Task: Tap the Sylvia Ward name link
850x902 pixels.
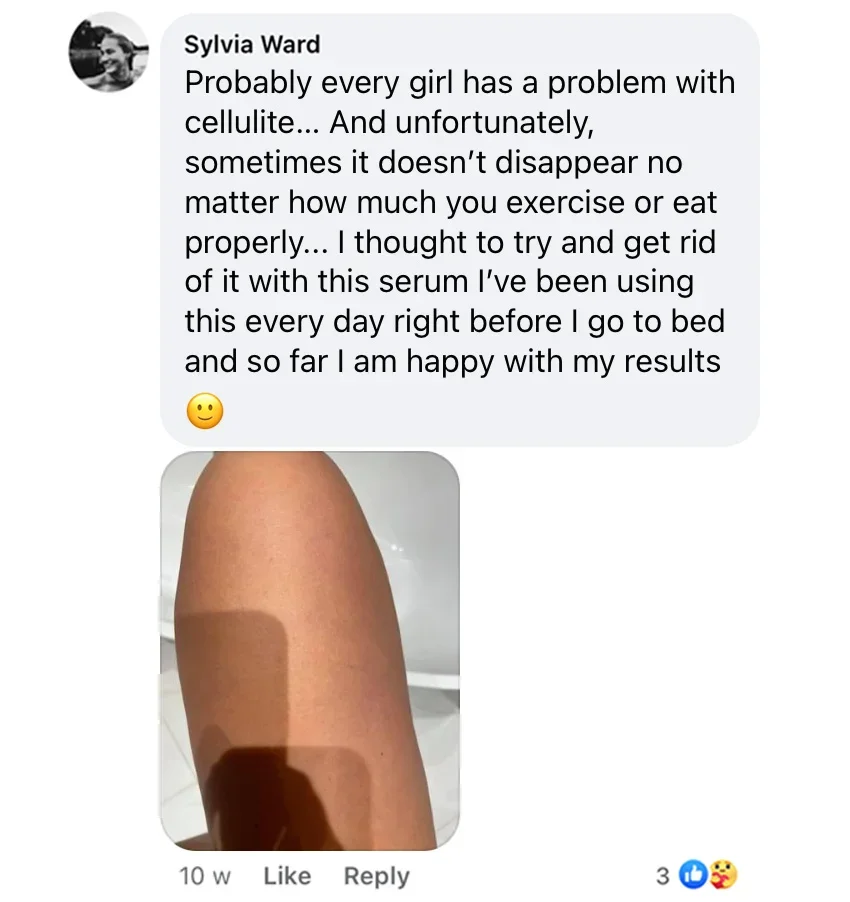Action: [x=252, y=45]
